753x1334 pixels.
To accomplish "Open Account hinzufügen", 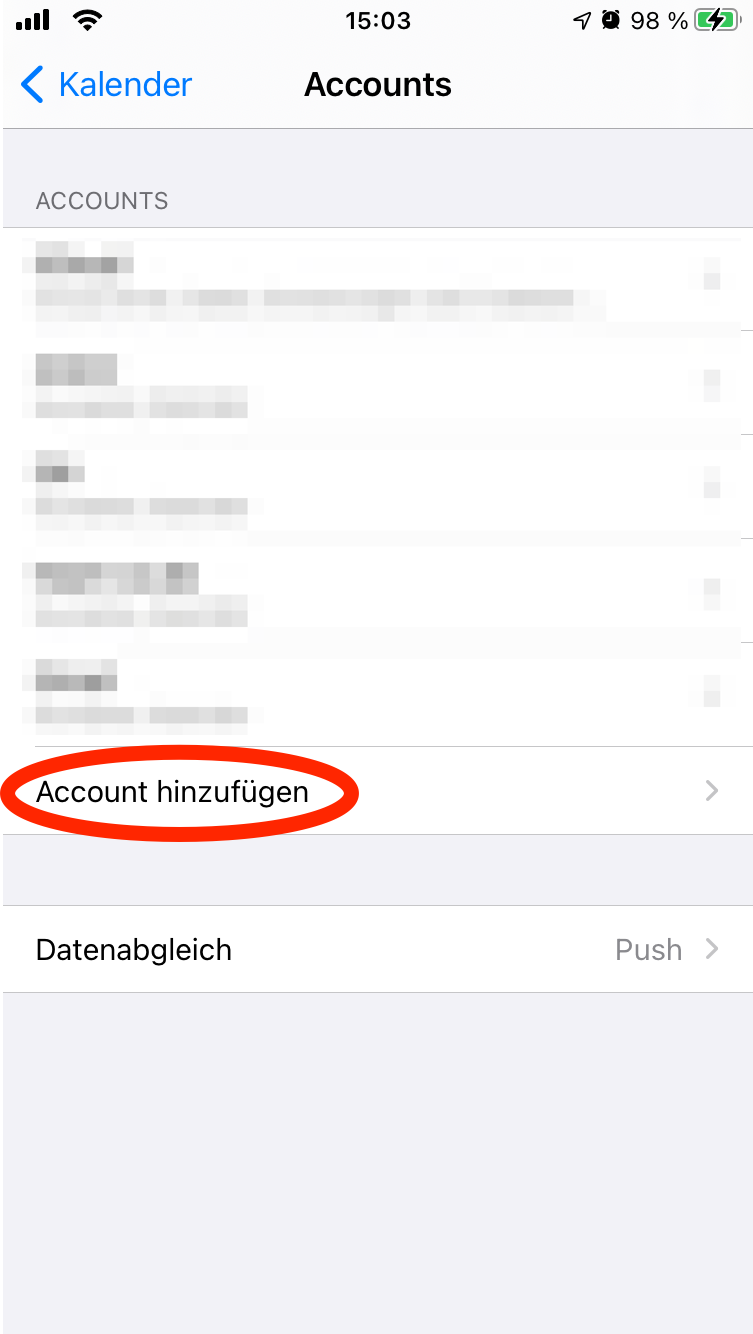I will click(x=376, y=792).
